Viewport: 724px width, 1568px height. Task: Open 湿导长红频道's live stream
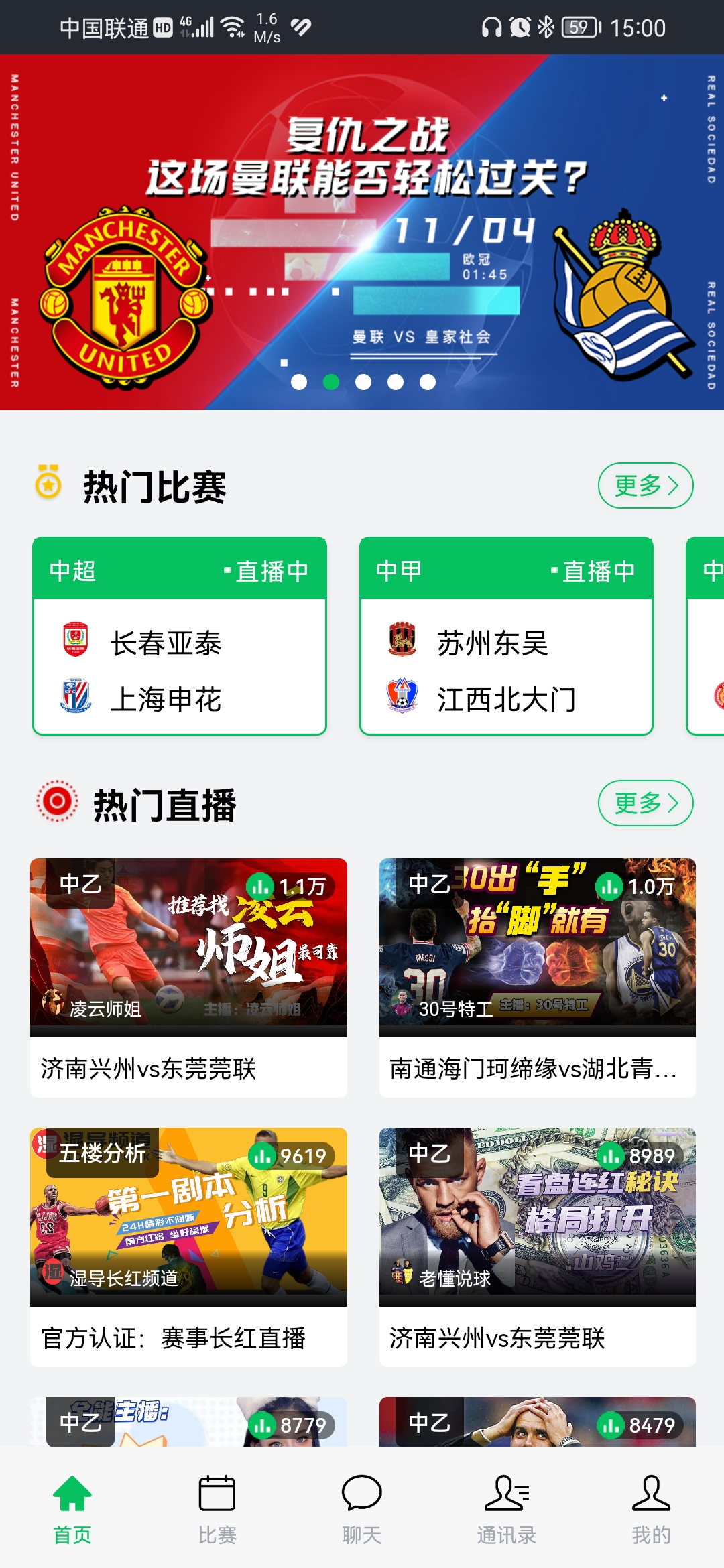point(188,1246)
